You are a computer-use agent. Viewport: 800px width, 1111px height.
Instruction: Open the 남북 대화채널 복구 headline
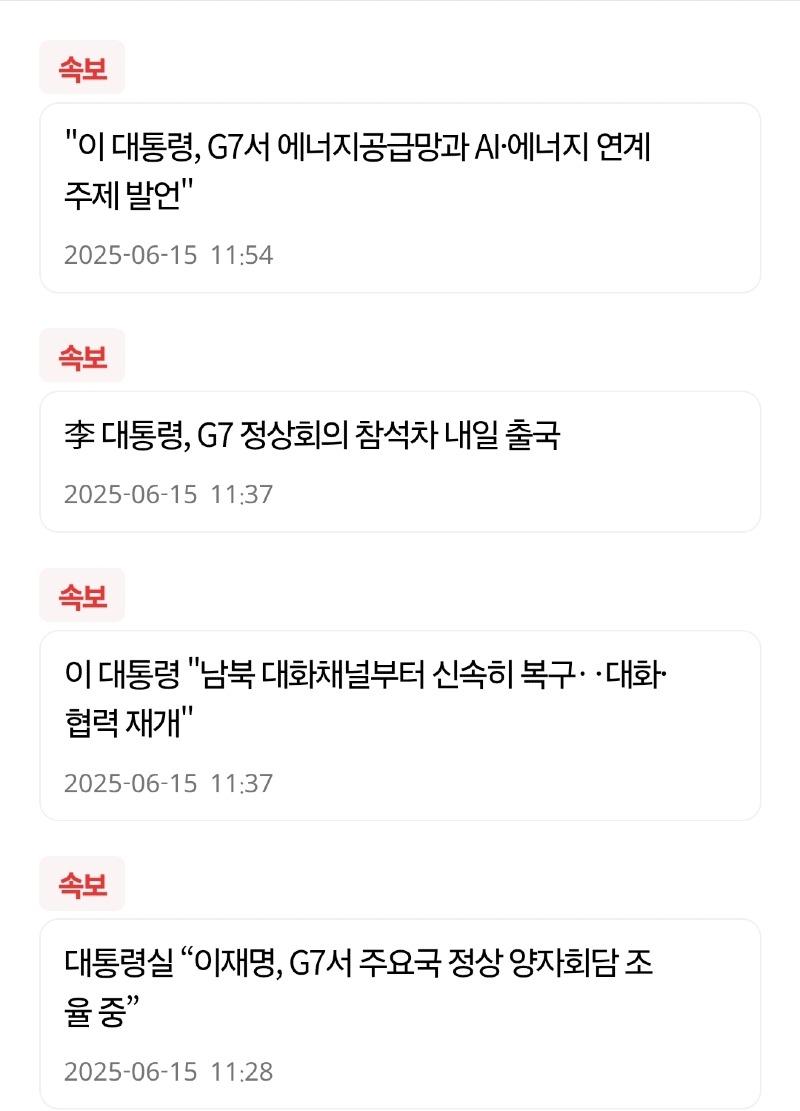click(370, 700)
